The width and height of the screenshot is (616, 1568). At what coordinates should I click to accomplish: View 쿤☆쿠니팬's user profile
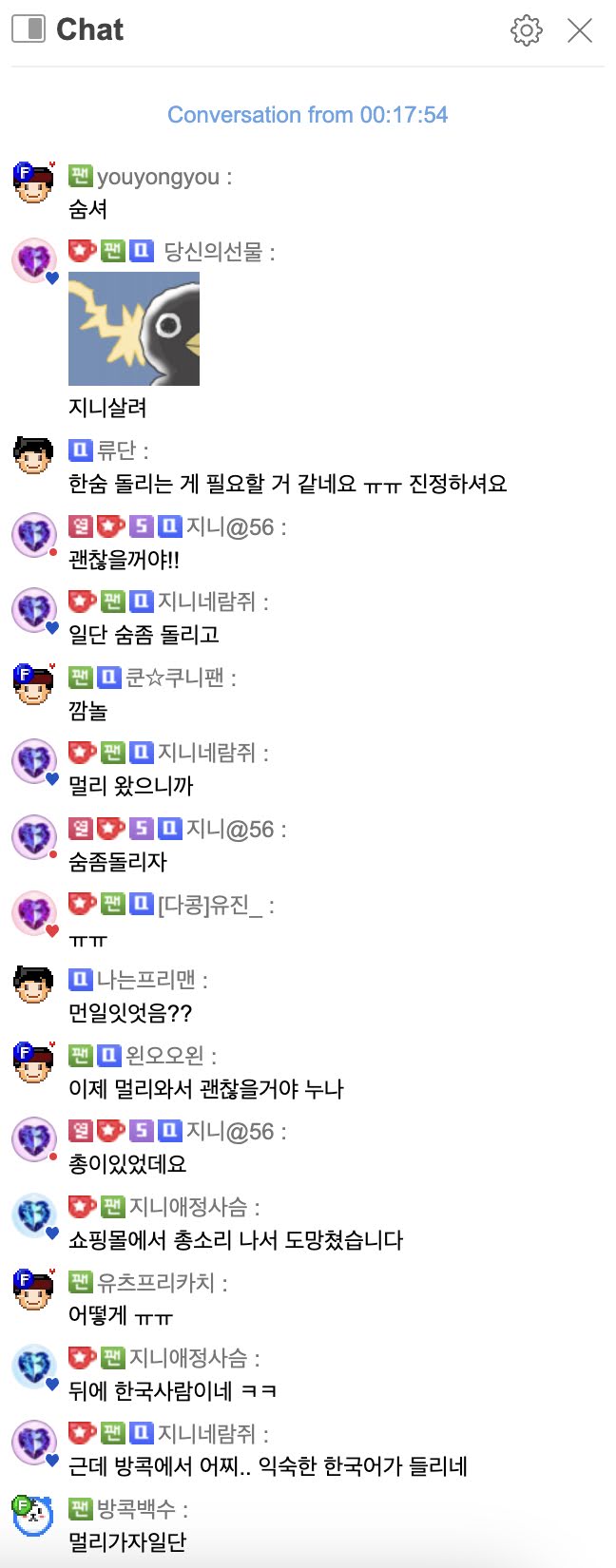point(174,678)
